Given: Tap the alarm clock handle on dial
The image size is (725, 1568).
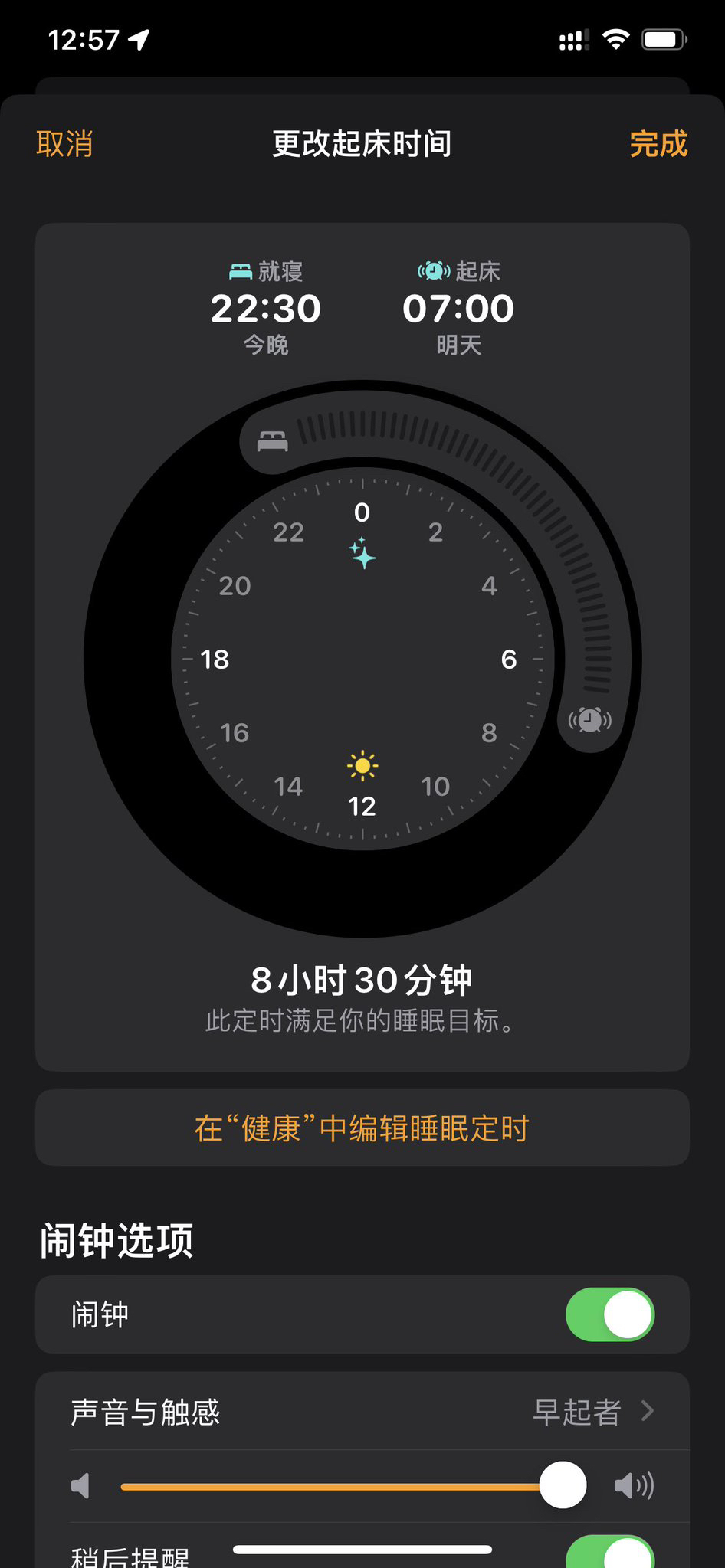Looking at the screenshot, I should pos(589,720).
